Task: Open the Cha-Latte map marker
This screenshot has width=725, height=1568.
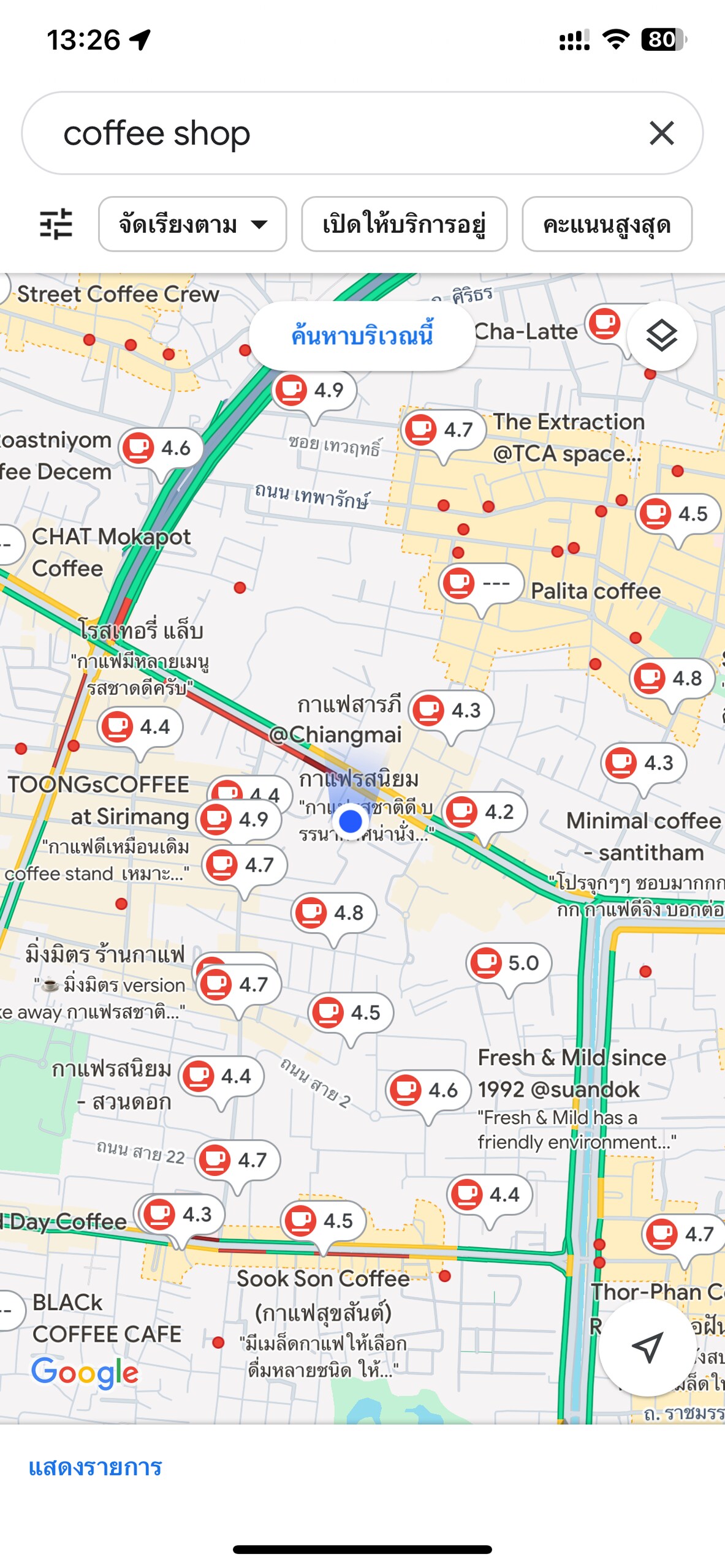Action: pos(605,323)
